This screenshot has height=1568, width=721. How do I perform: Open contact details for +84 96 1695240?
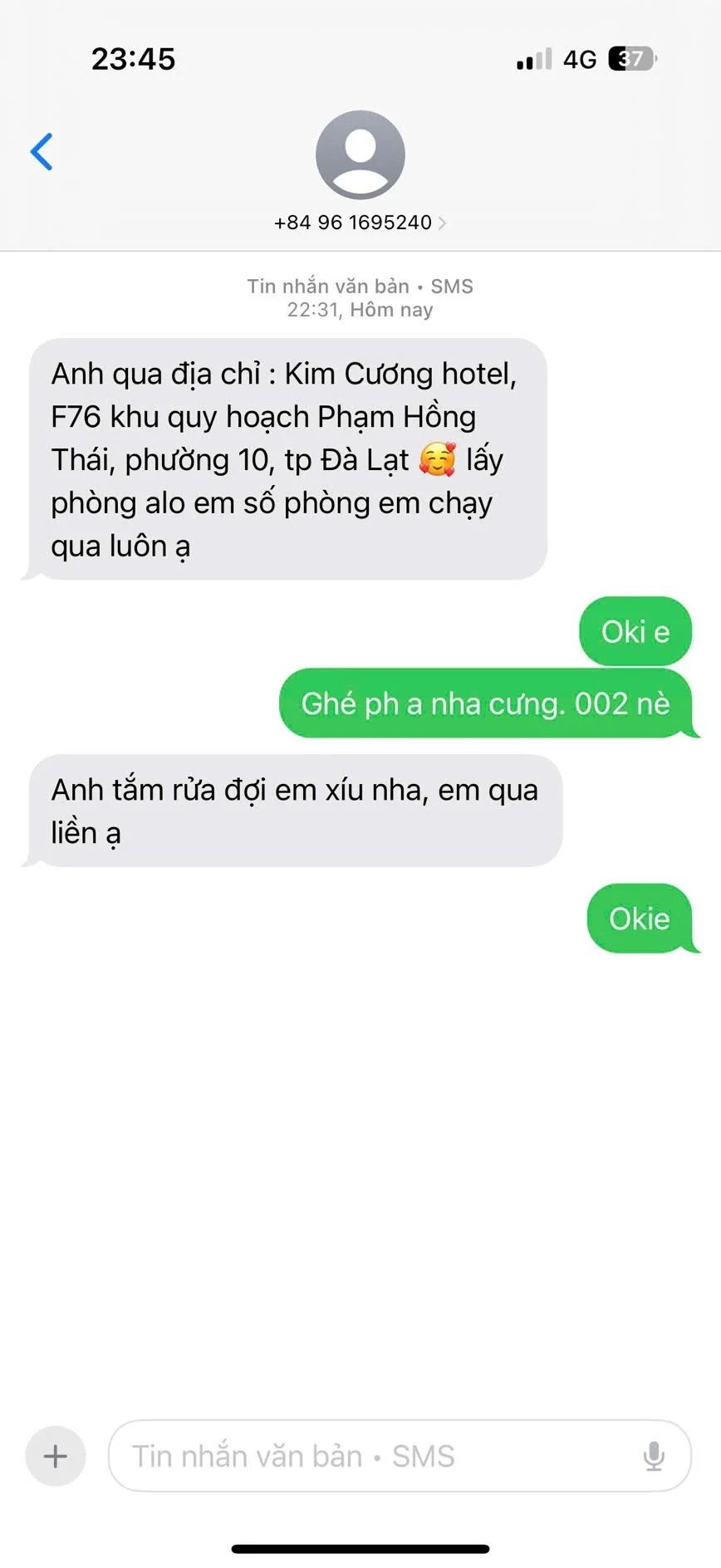[360, 222]
